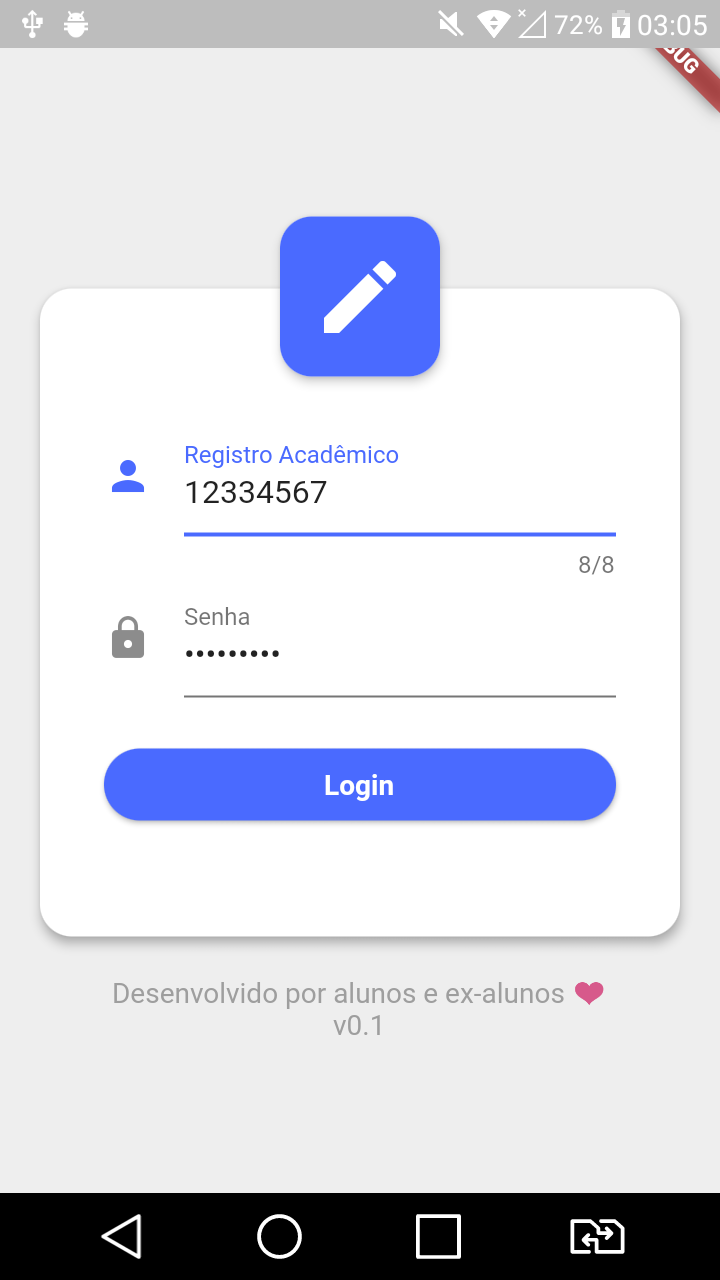Go back with the system back button
The height and width of the screenshot is (1280, 720).
[122, 1237]
